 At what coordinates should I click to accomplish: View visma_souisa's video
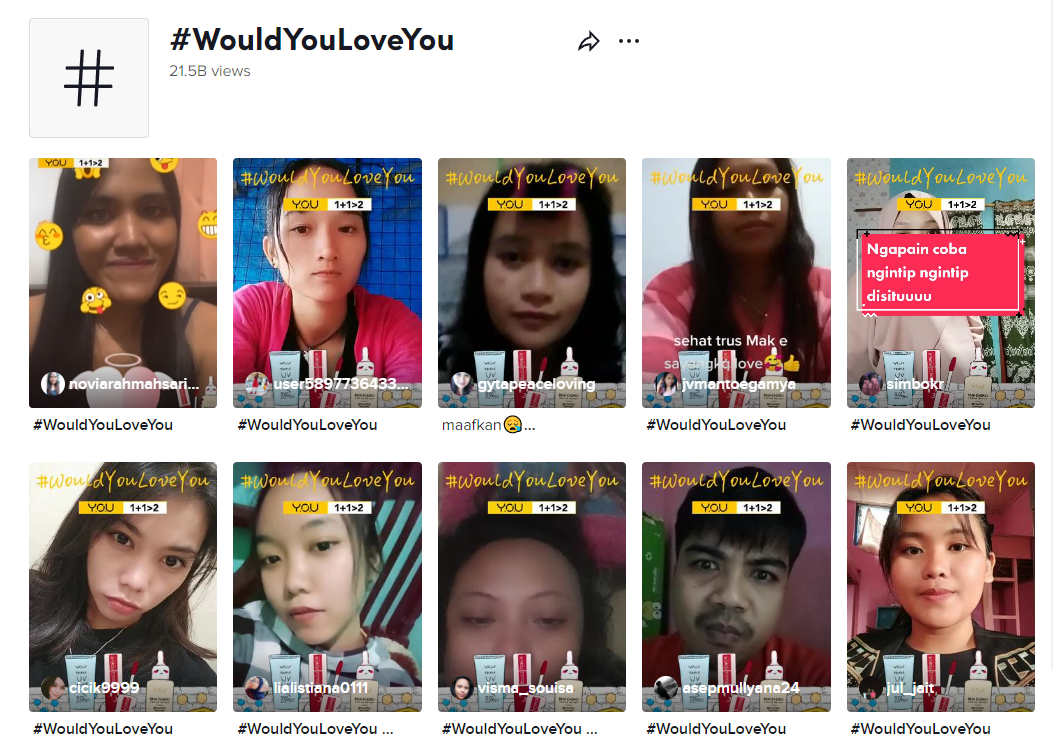(532, 586)
